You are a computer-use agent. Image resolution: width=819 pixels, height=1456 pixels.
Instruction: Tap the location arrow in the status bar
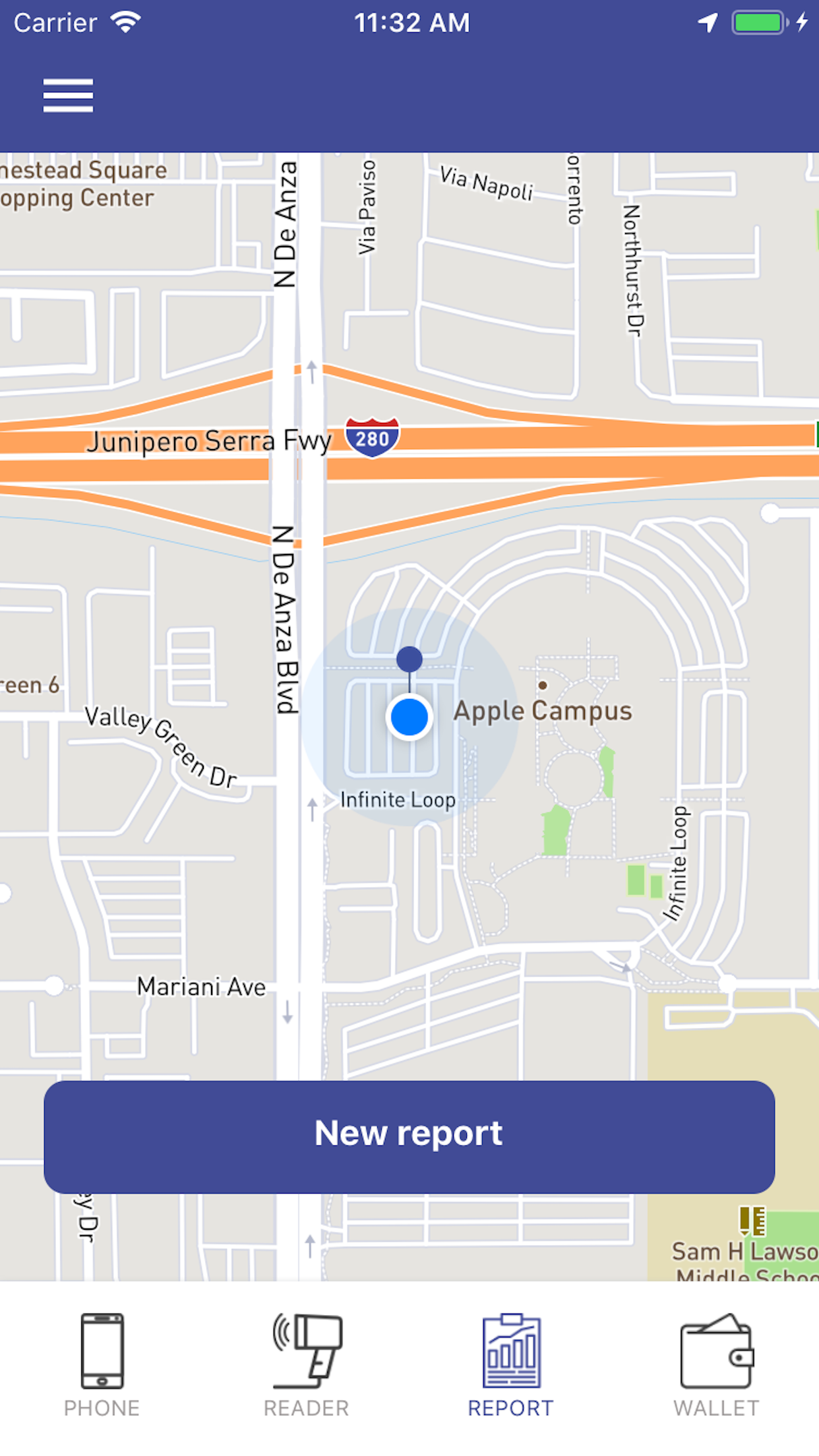pyautogui.click(x=706, y=22)
